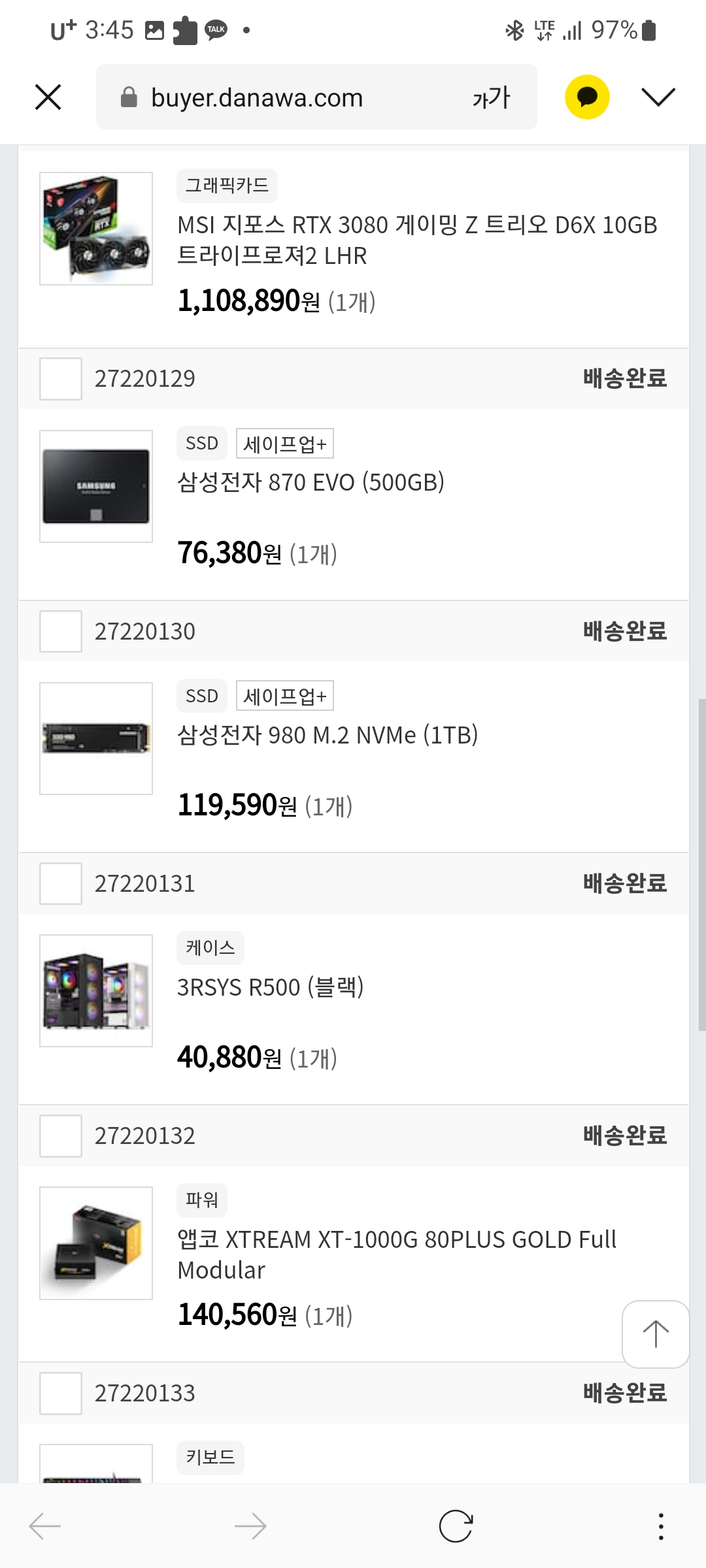Screen dimensions: 706x1568
Task: Open the three-dot browser menu
Action: (661, 1526)
